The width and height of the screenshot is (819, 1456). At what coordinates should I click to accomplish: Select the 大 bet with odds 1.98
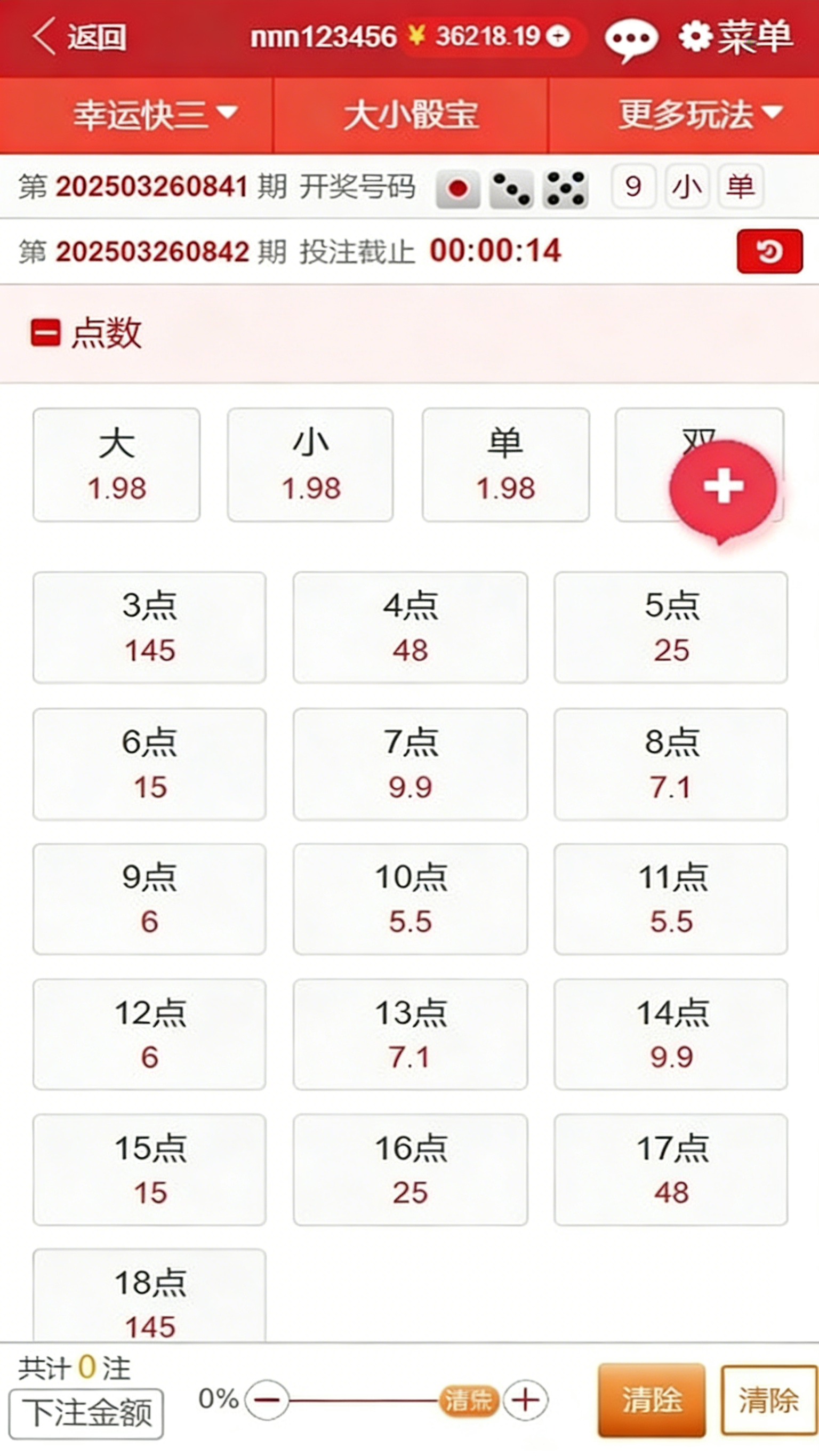pyautogui.click(x=116, y=465)
